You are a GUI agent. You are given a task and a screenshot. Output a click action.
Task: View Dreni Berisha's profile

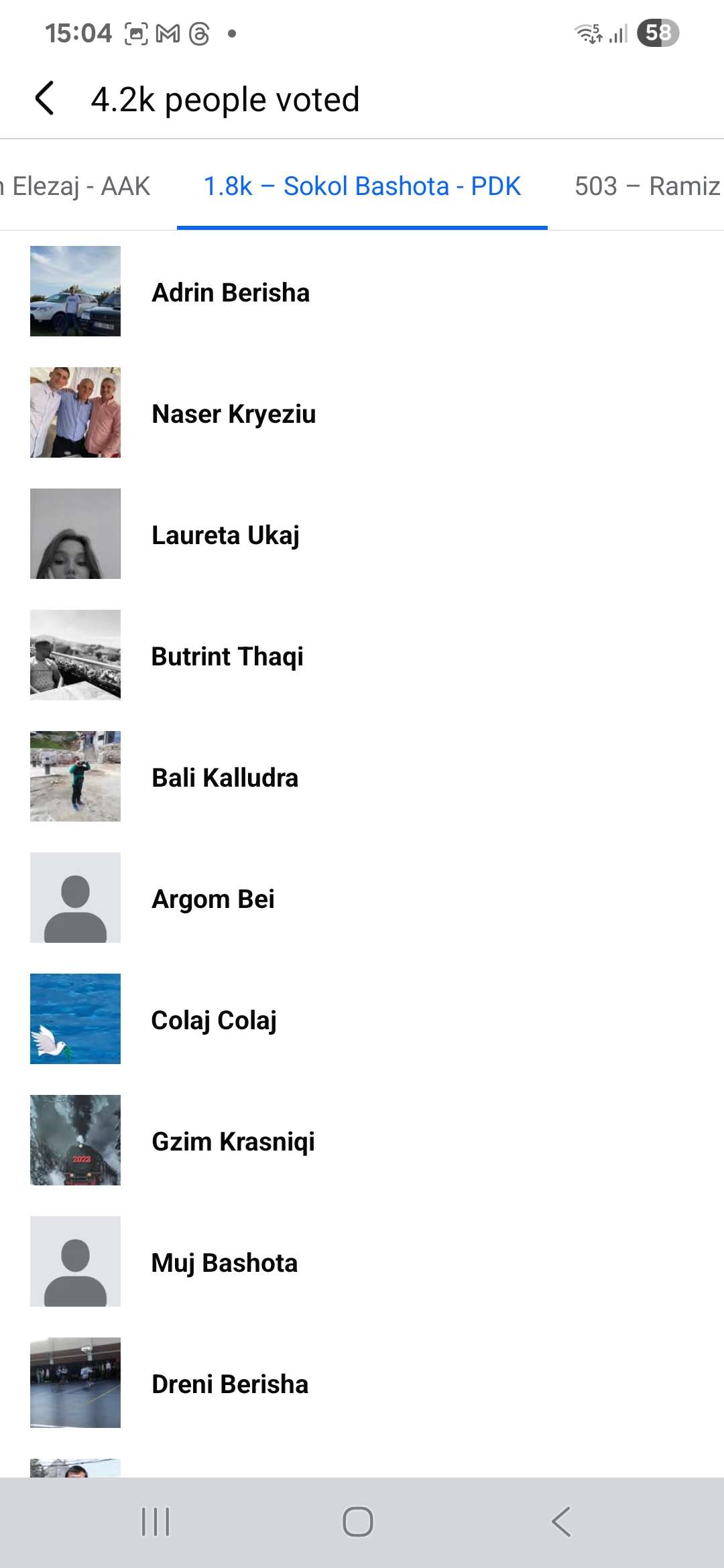click(229, 1384)
